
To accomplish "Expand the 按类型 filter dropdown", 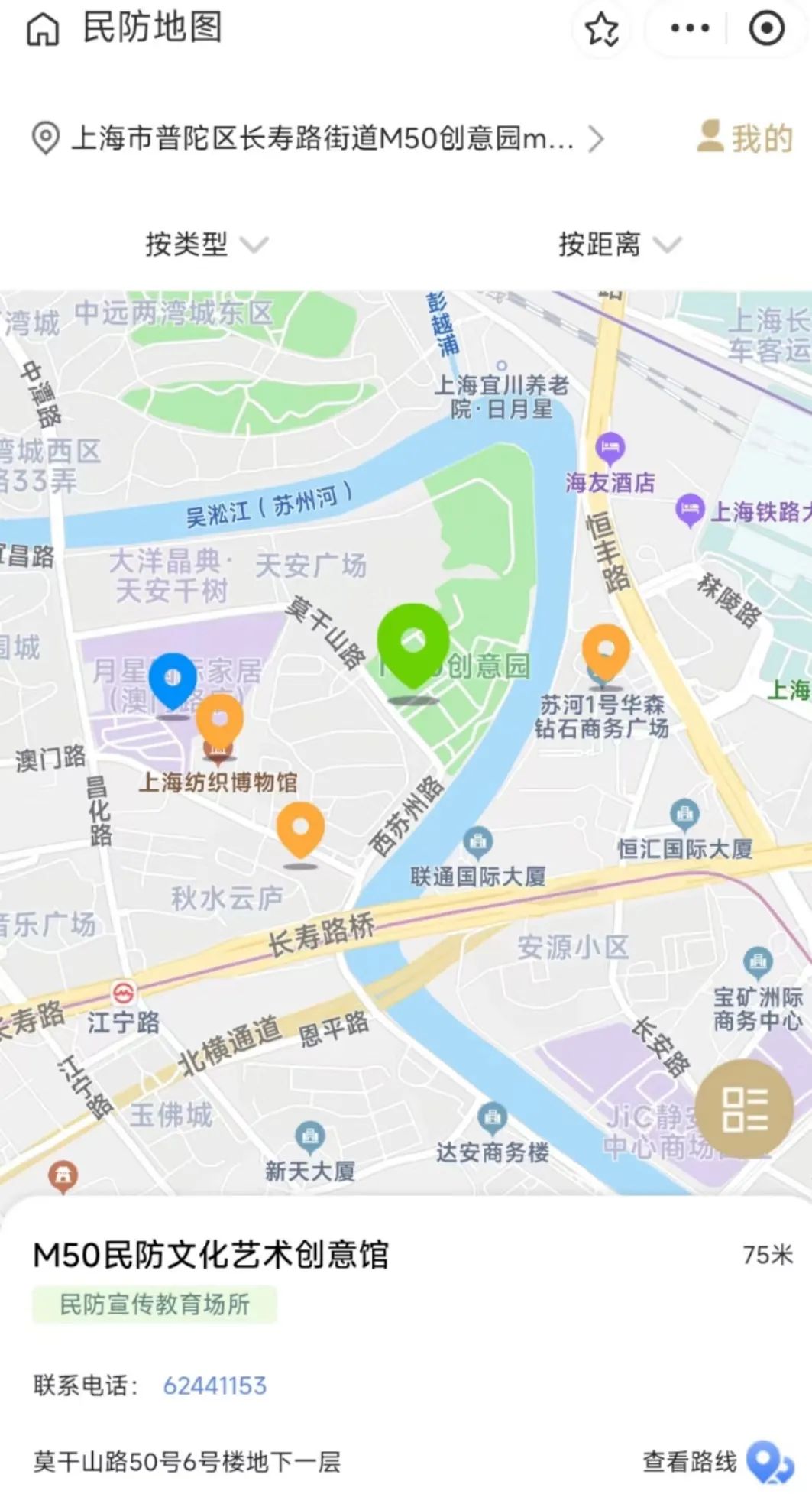I will 206,245.
